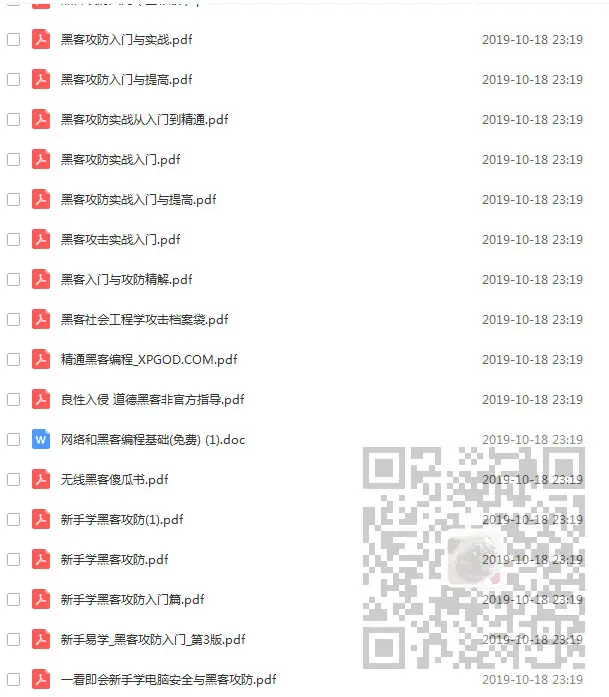Screen dimensions: 609x697
Task: Check the box for 黑客攻击实战入门.pdf
Action: [13, 240]
